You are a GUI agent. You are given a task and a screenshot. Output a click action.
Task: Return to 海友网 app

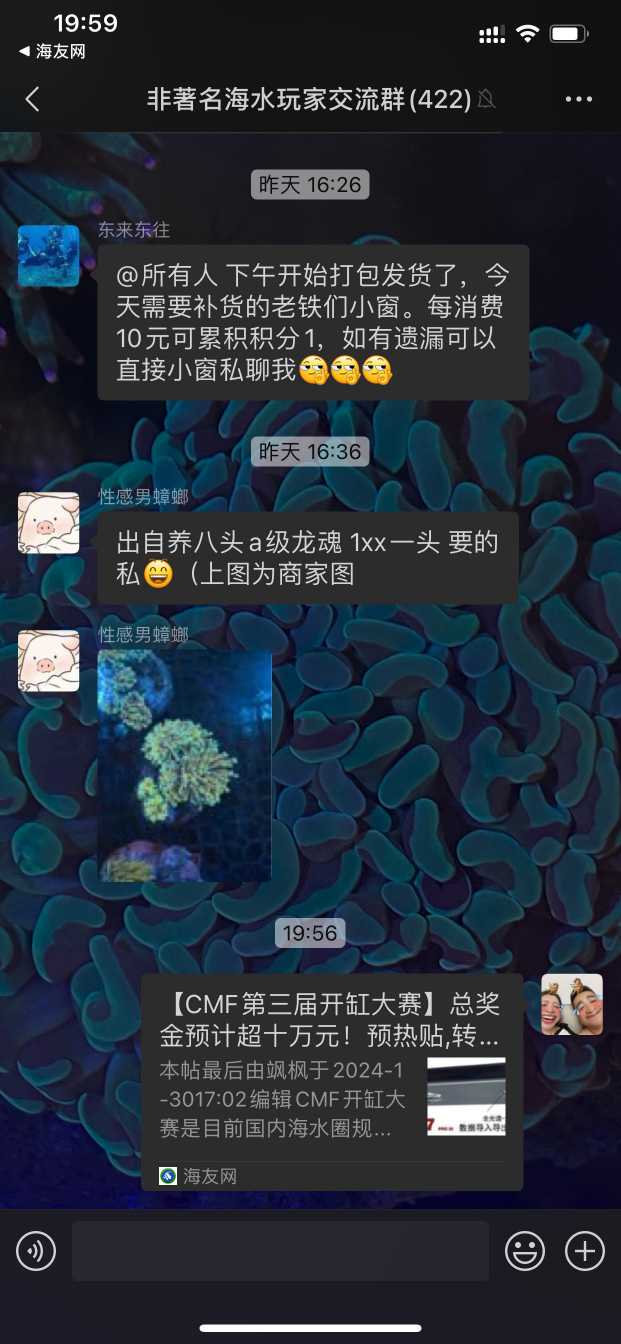[52, 52]
